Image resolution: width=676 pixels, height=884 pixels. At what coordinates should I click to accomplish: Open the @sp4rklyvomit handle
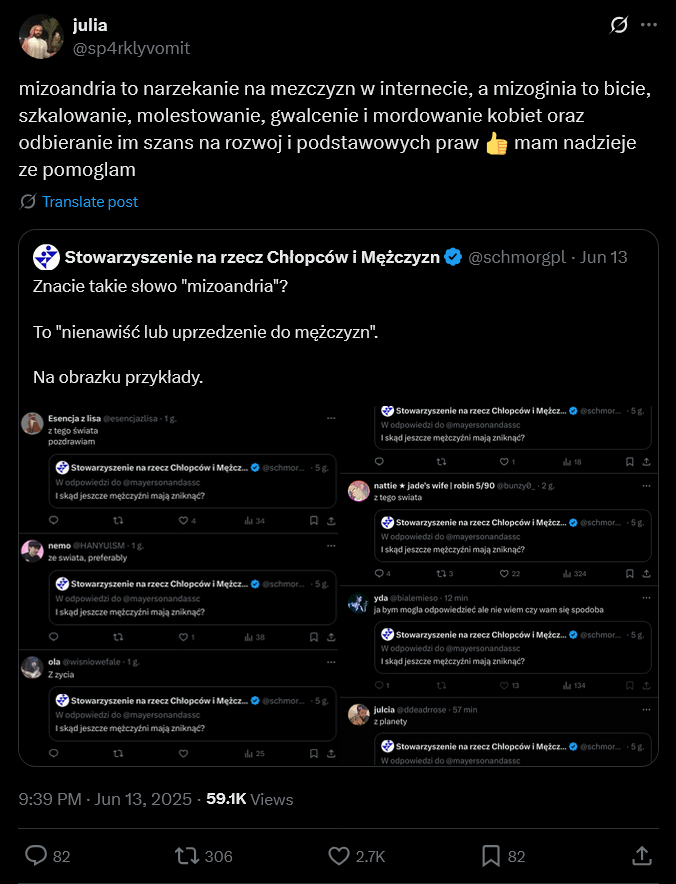pos(131,48)
